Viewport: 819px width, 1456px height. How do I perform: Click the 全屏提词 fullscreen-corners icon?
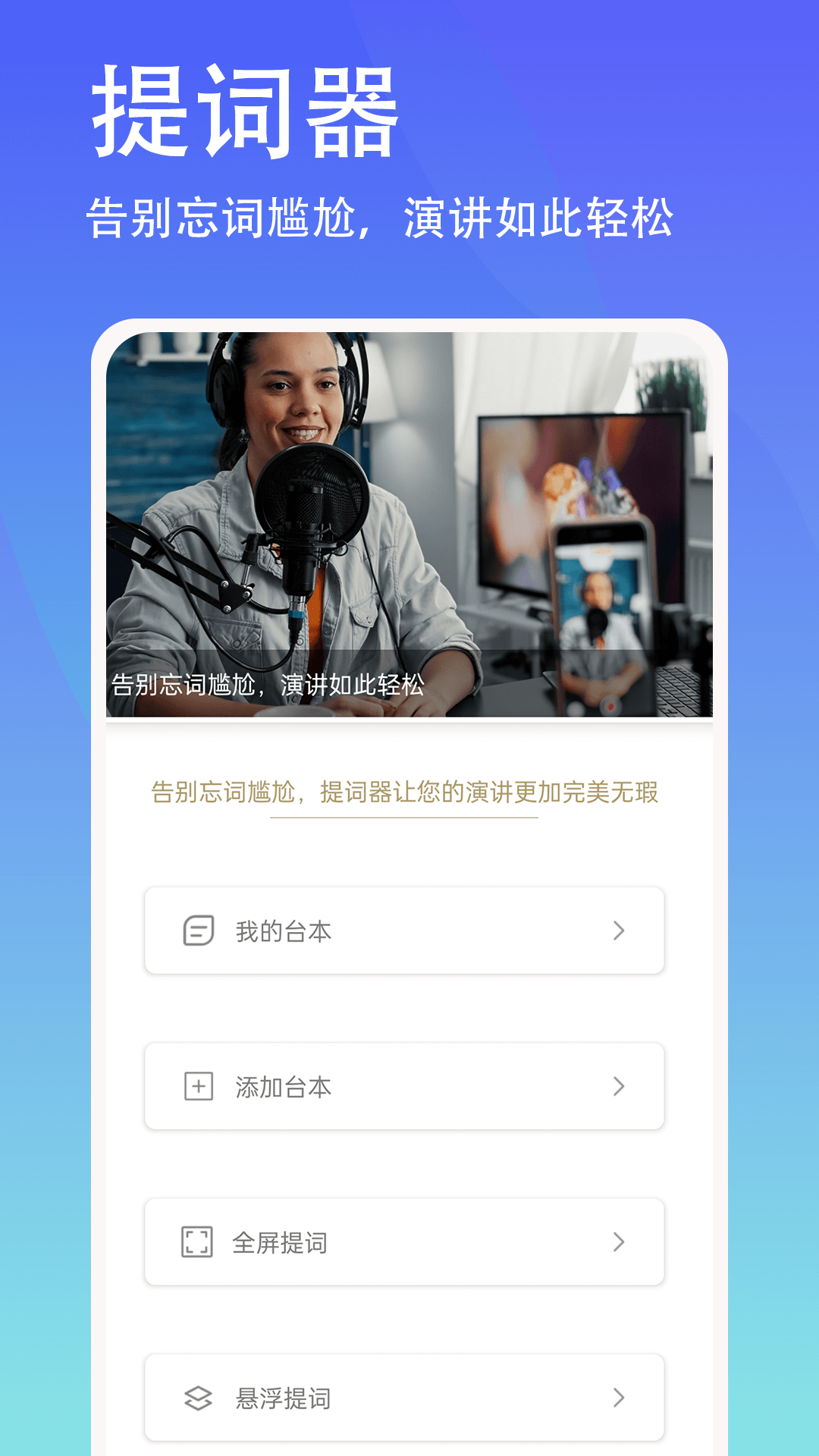[x=199, y=1242]
